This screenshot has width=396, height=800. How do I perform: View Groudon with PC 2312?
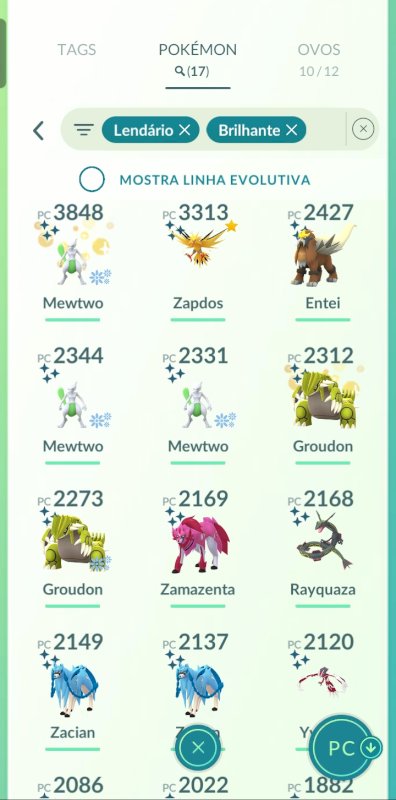pyautogui.click(x=323, y=405)
